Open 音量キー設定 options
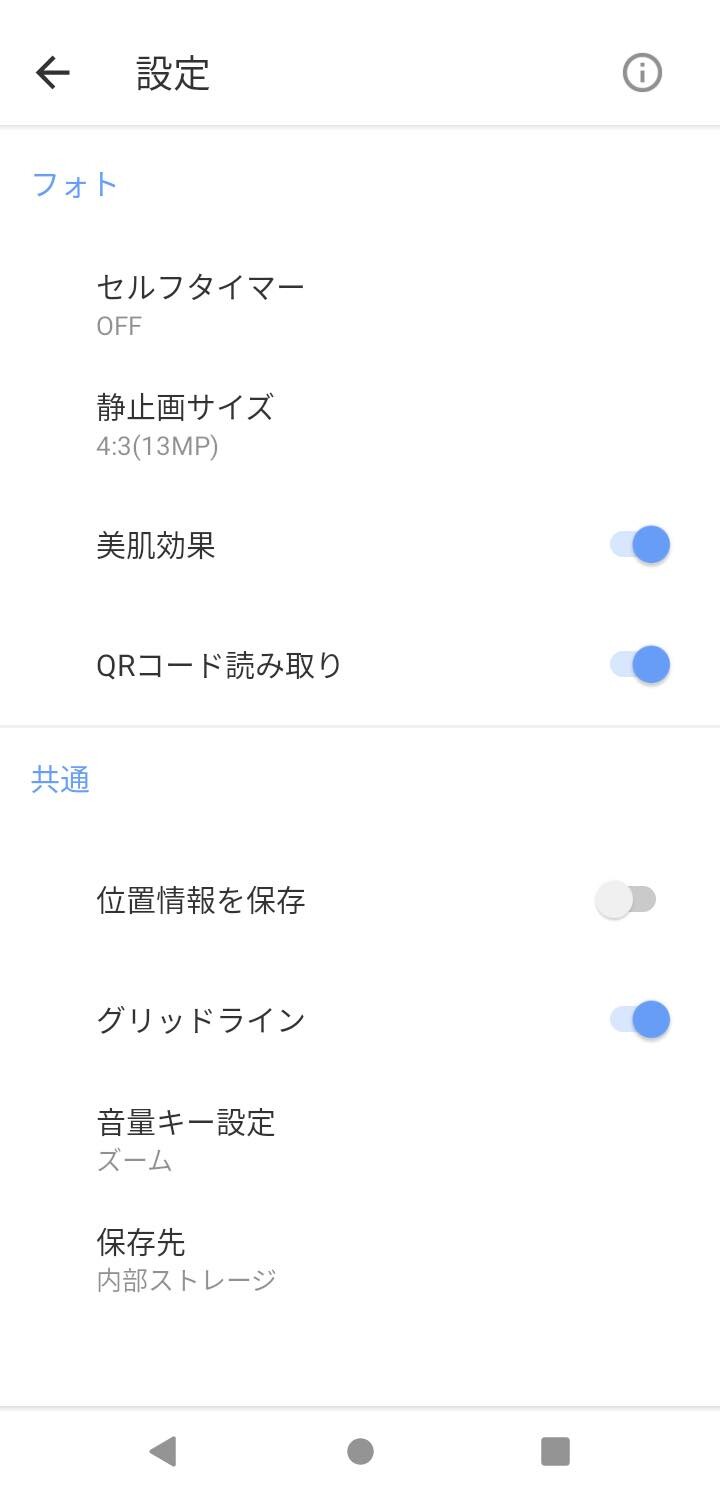The height and width of the screenshot is (1496, 720). coord(186,1139)
